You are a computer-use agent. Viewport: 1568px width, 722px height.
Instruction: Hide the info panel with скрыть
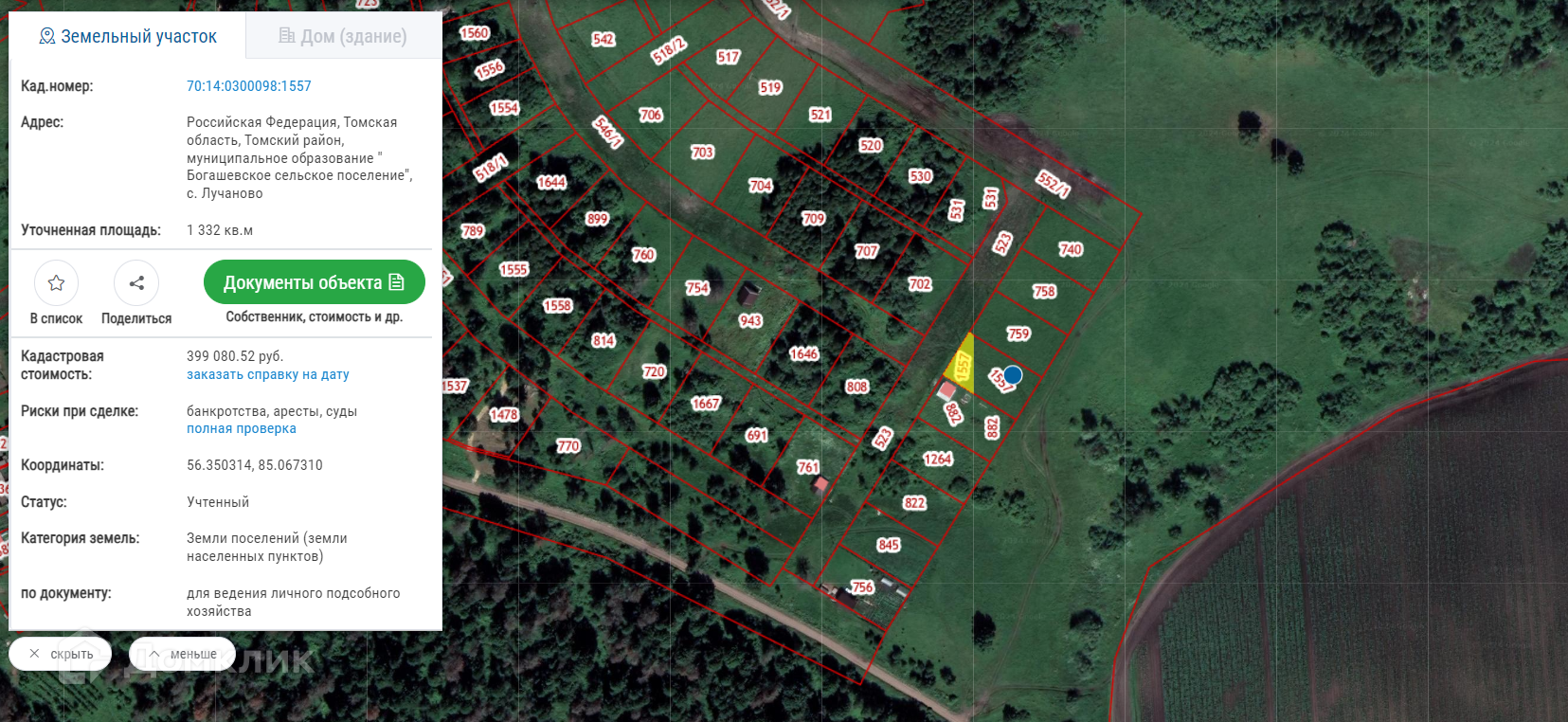point(61,654)
